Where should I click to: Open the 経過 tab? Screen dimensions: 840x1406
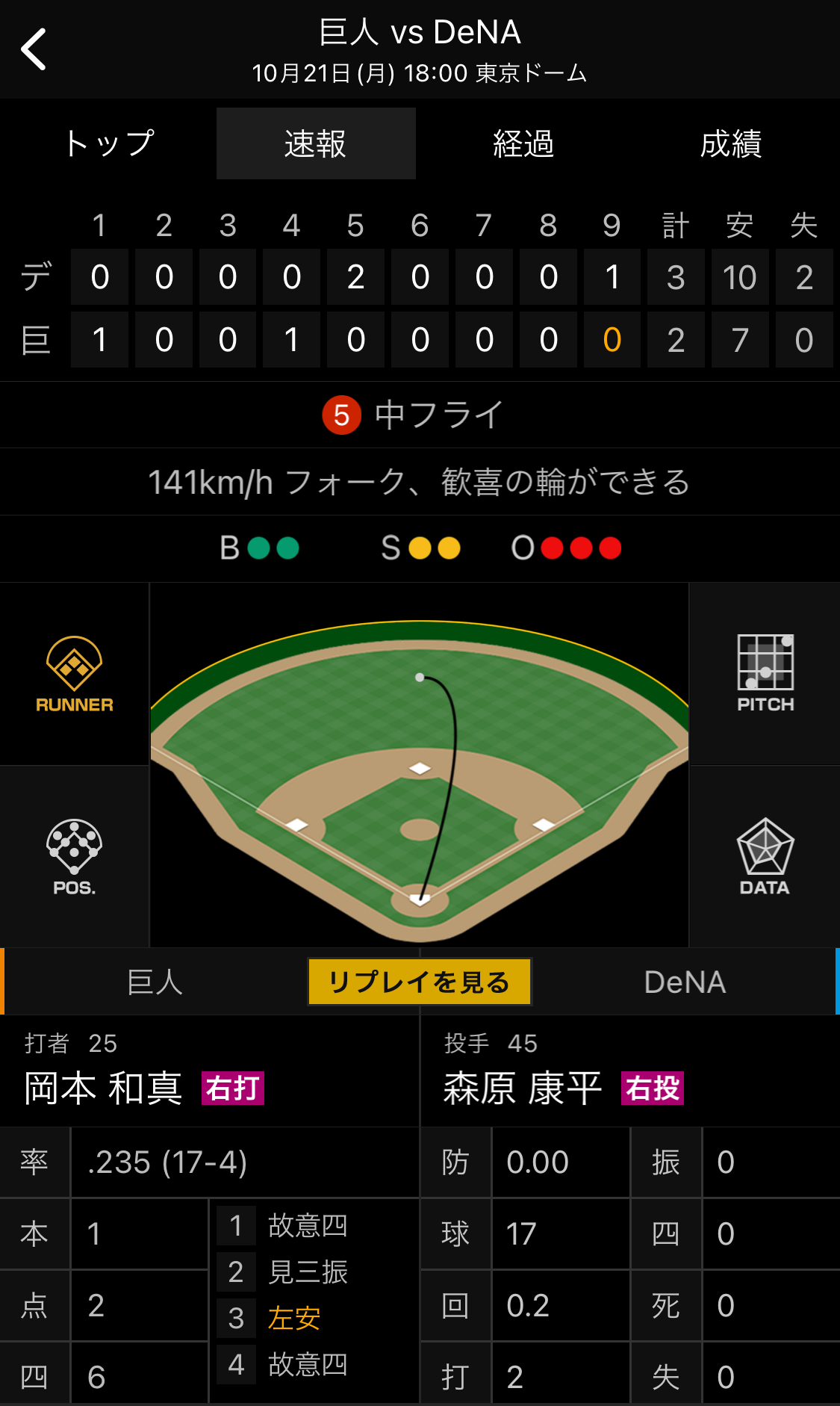pos(523,143)
